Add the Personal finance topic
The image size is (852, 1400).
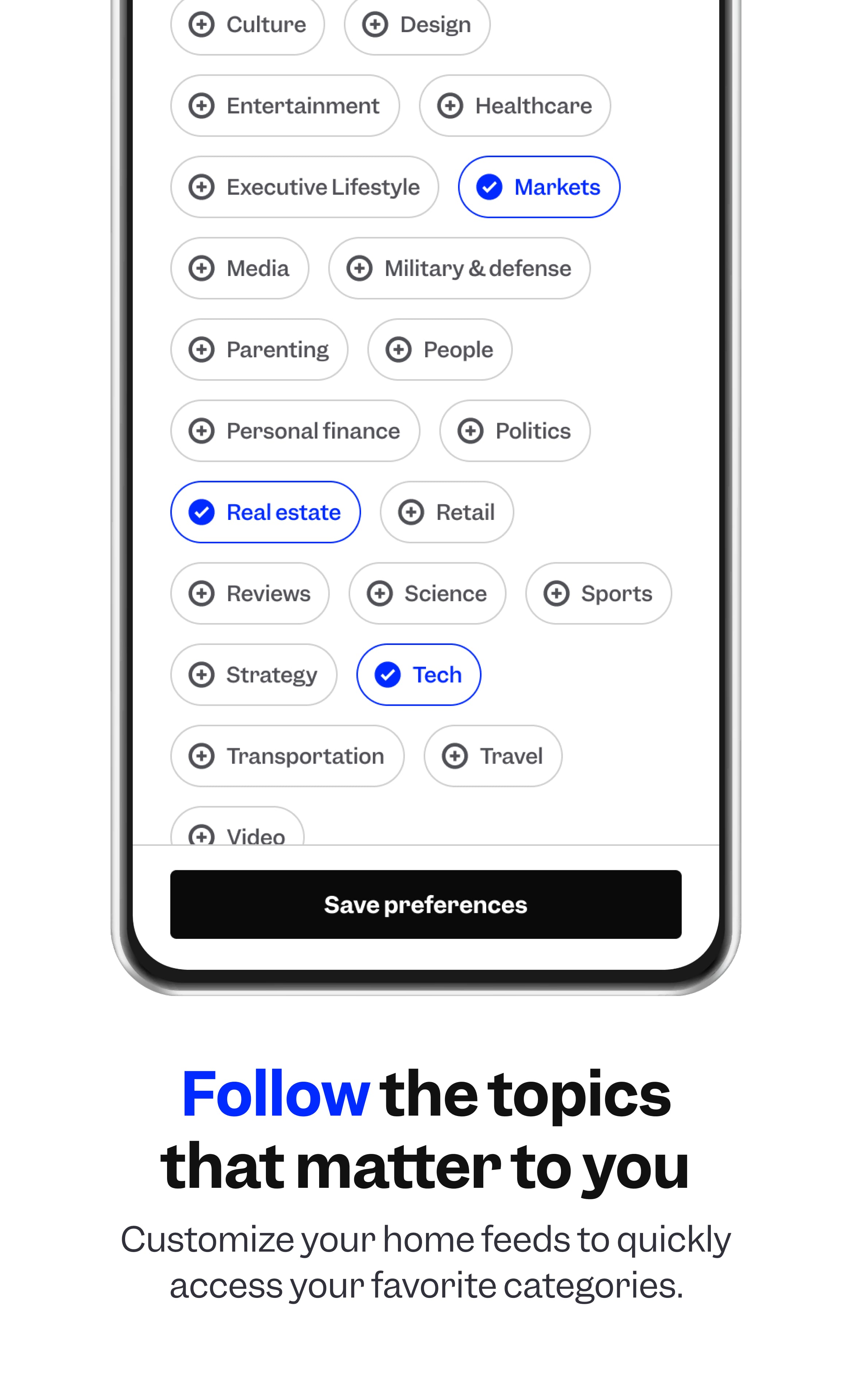[x=295, y=431]
